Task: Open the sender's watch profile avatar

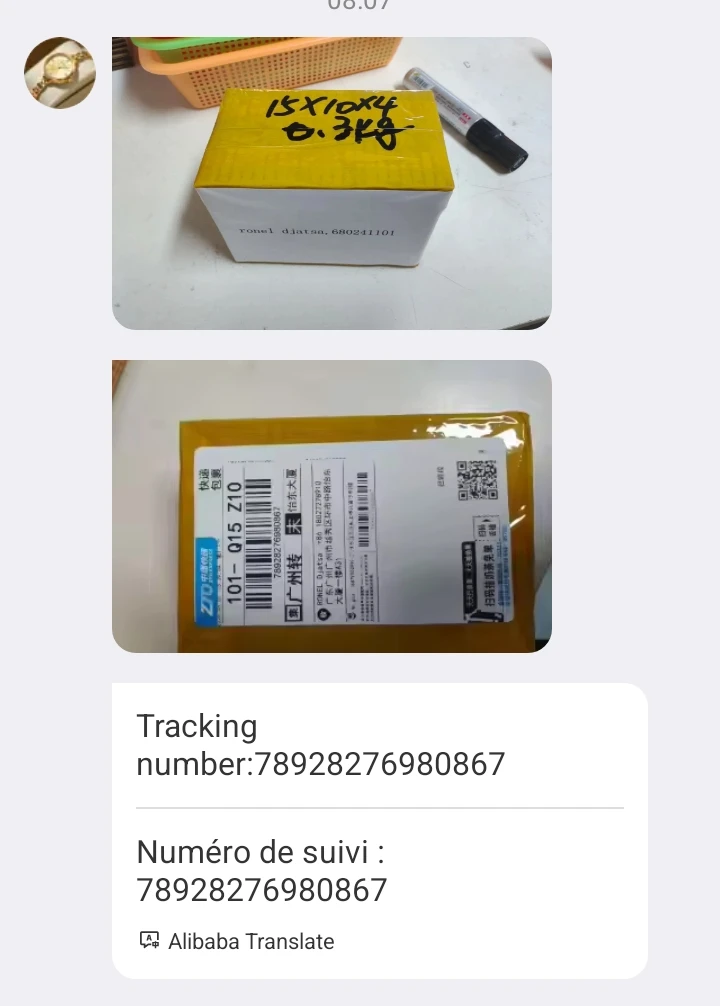Action: (60, 72)
